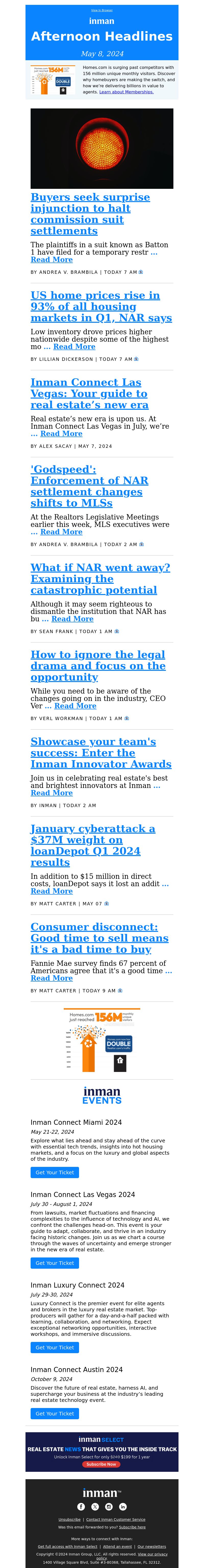Unsubscribe from this newsletter
Viewport: 204px width, 1568px height.
click(69, 1519)
